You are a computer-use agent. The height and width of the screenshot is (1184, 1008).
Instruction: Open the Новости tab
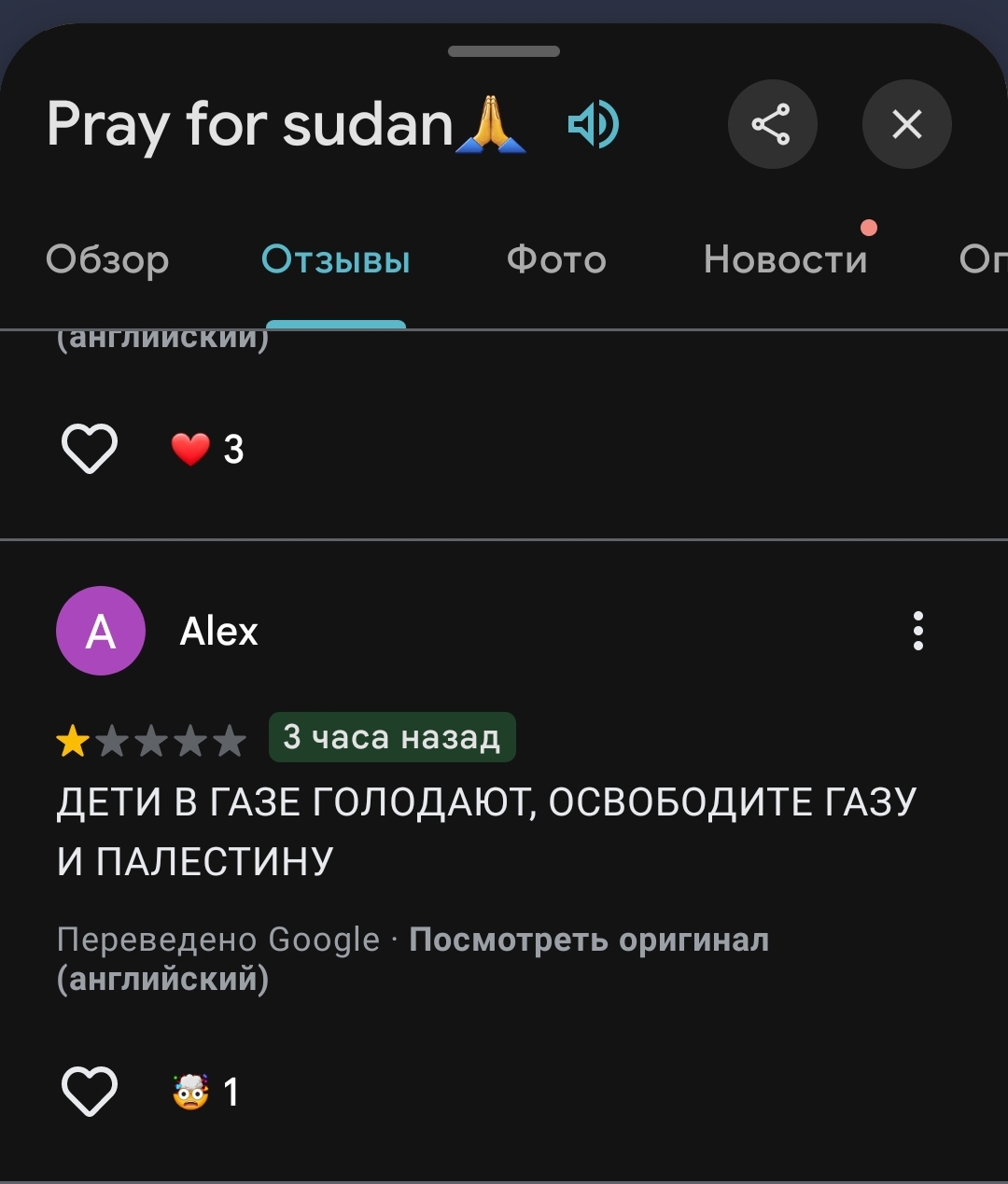pyautogui.click(x=785, y=259)
